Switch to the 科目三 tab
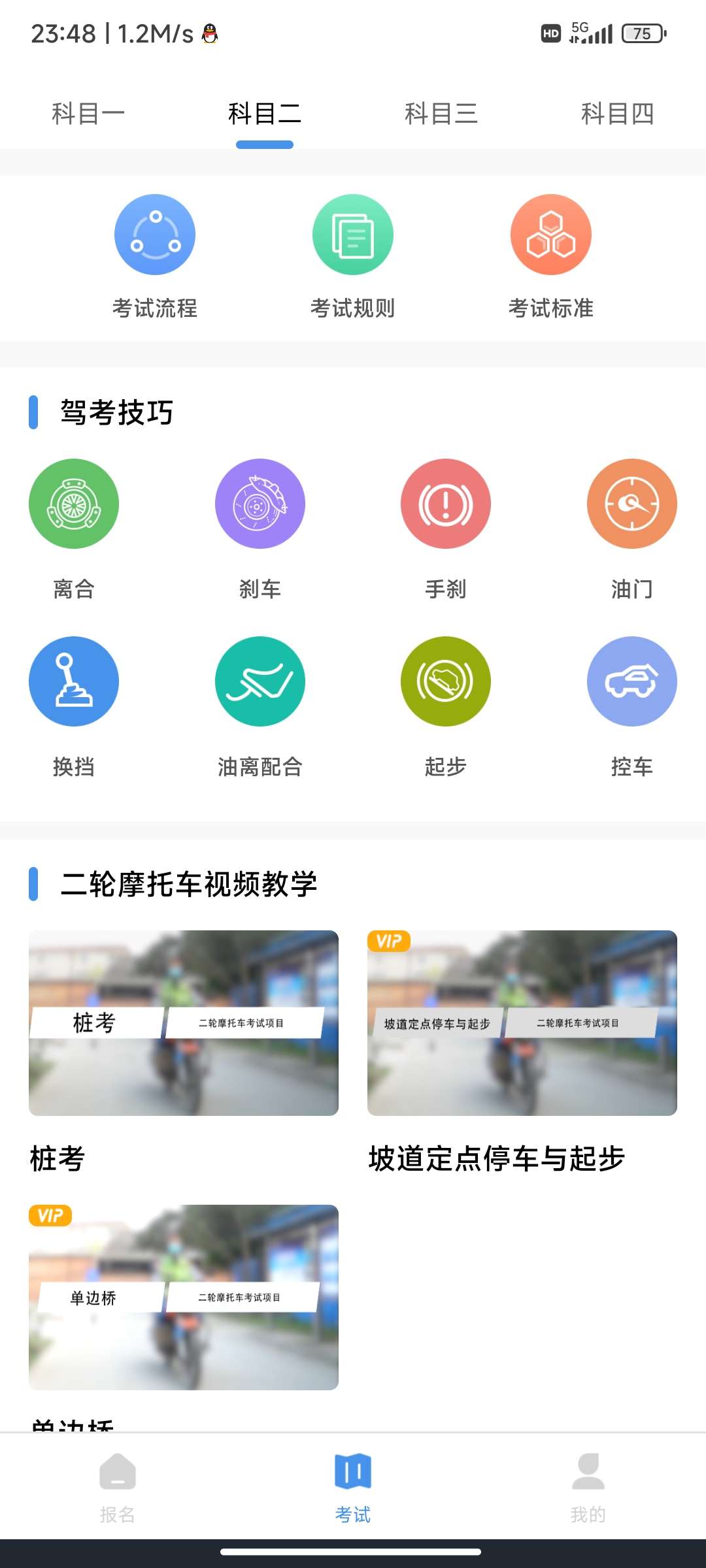This screenshot has width=706, height=1568. pos(441,114)
